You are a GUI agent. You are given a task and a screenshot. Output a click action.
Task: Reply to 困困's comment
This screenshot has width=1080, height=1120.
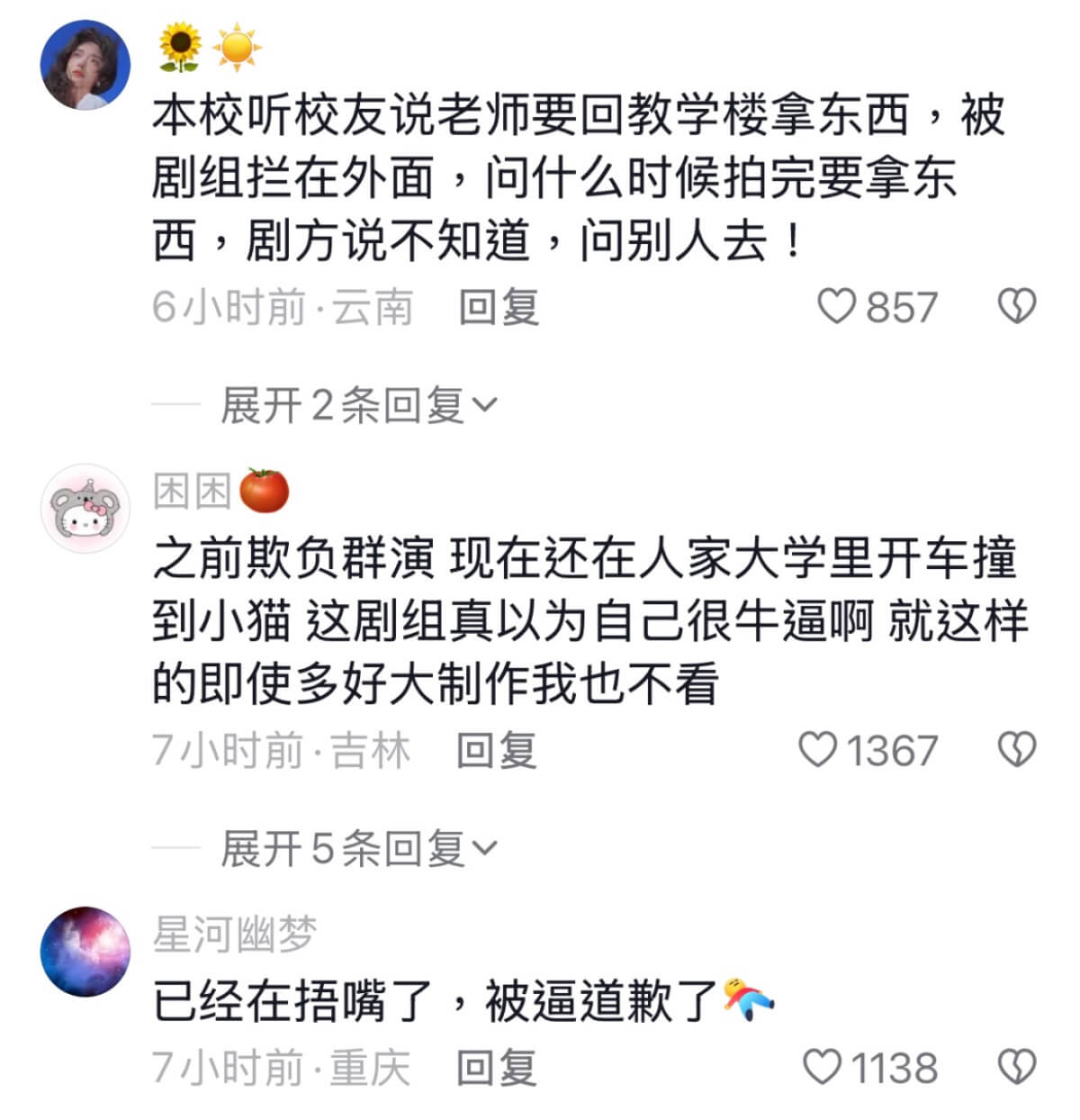point(497,749)
